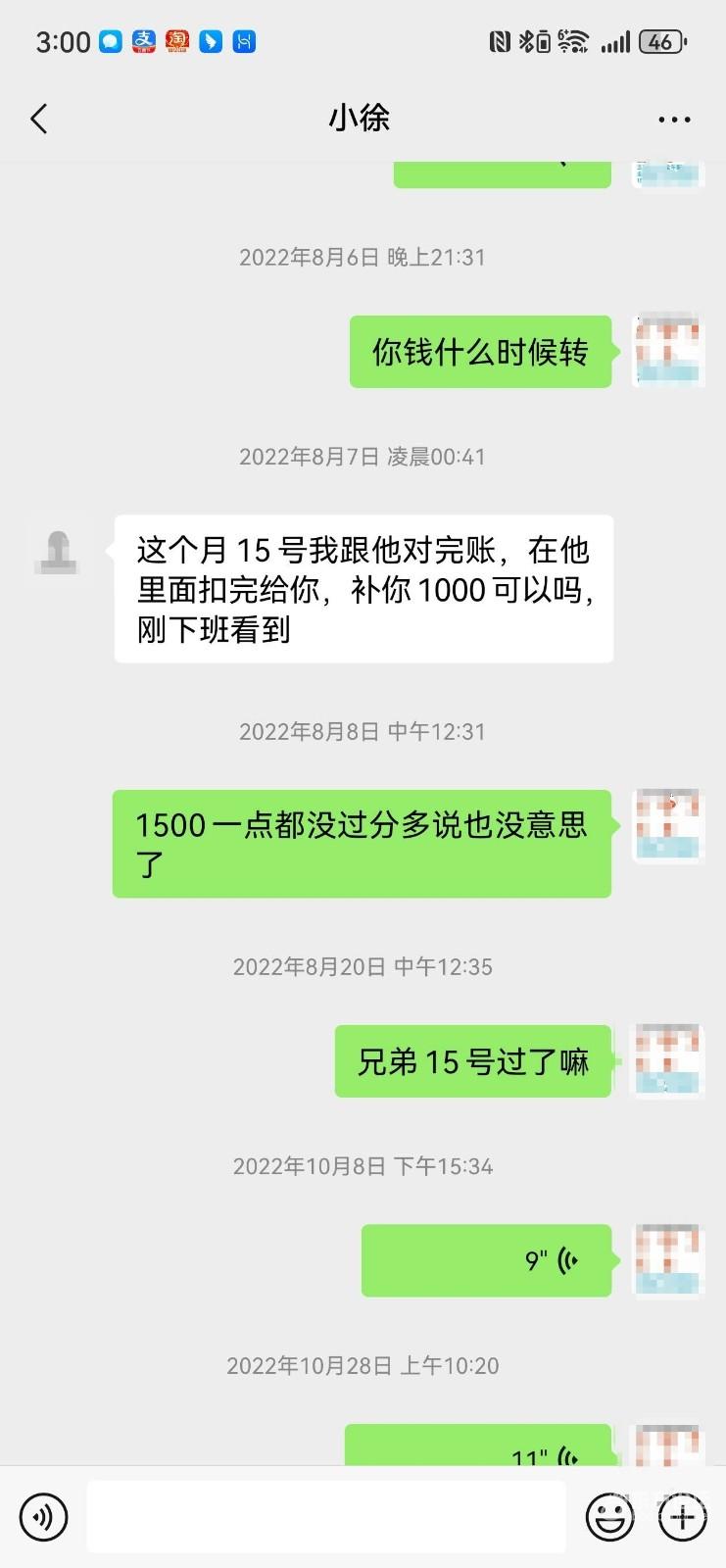Screen dimensions: 726x1568
Task: Open the plus attachment menu
Action: pos(682,1517)
